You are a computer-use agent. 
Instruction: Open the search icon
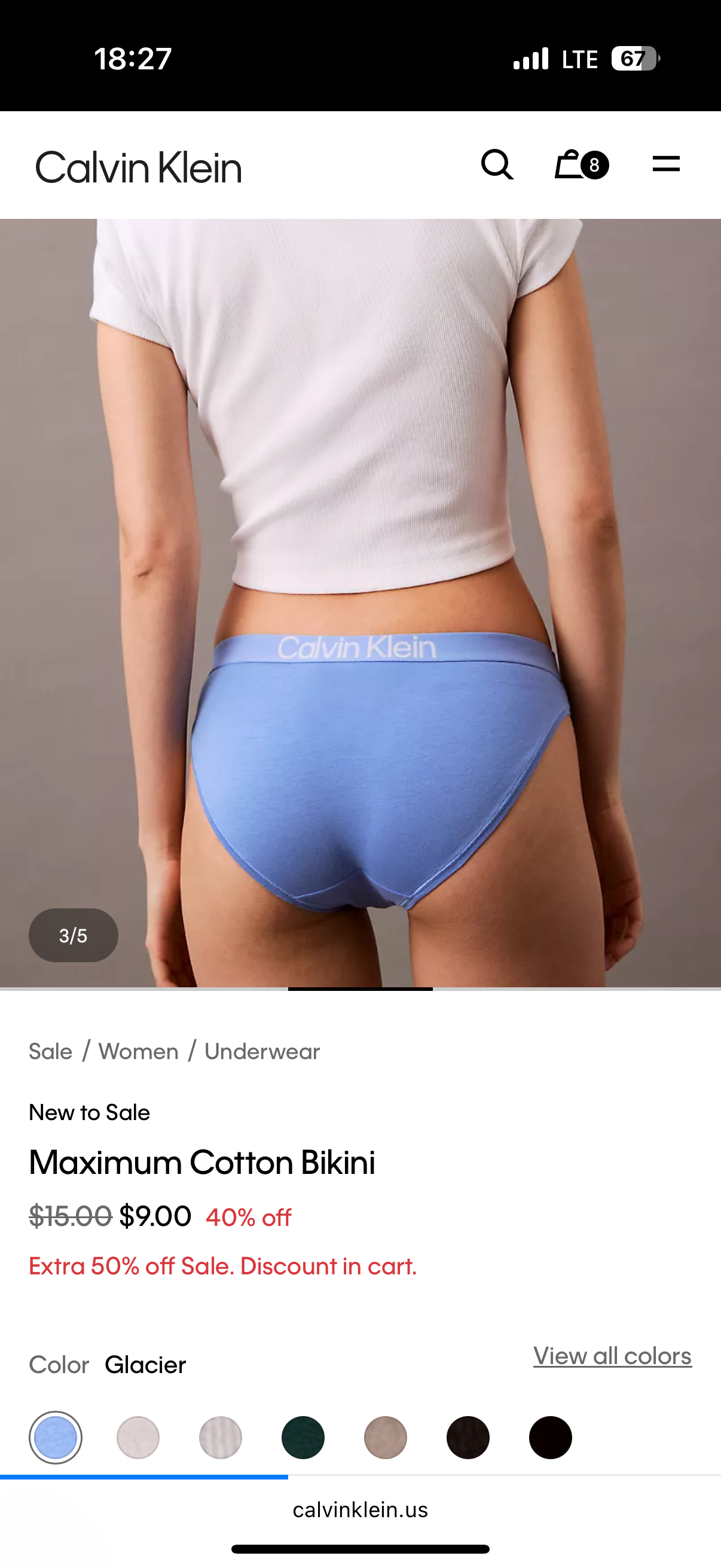[x=496, y=165]
